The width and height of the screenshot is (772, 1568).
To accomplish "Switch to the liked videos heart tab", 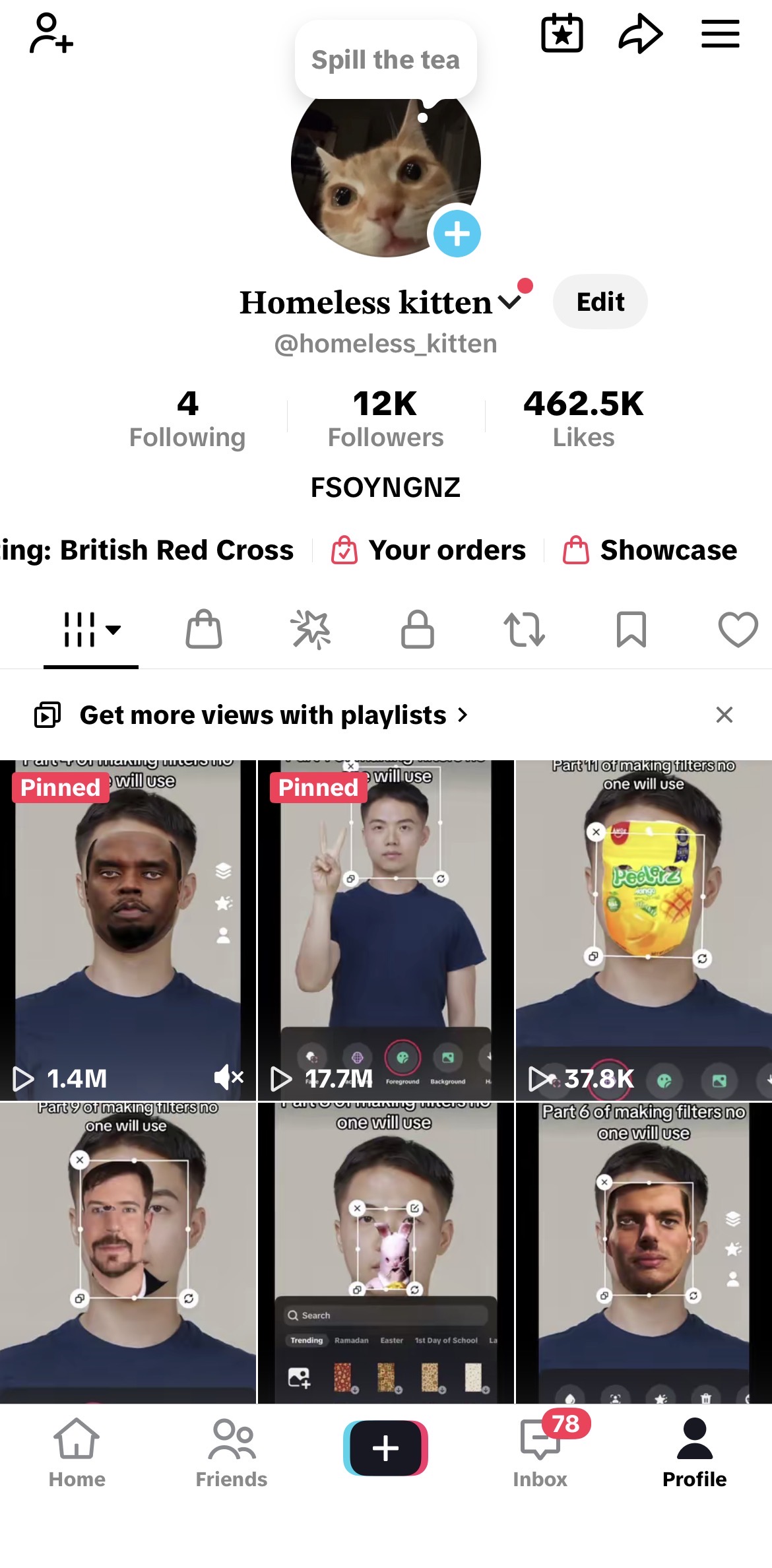I will (x=738, y=629).
